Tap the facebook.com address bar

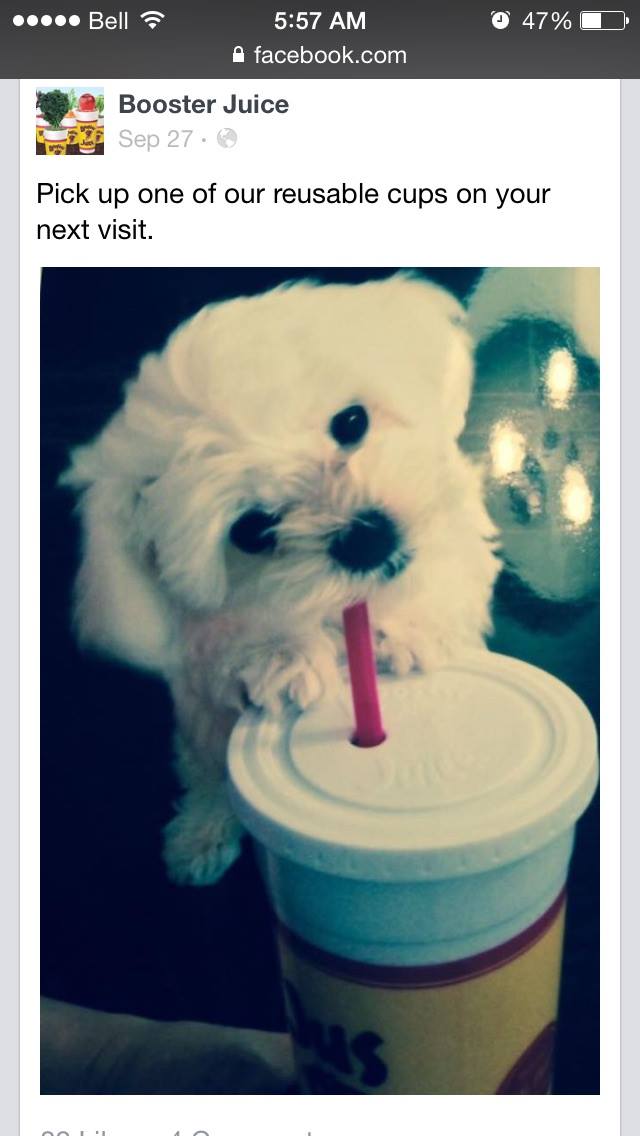320,55
